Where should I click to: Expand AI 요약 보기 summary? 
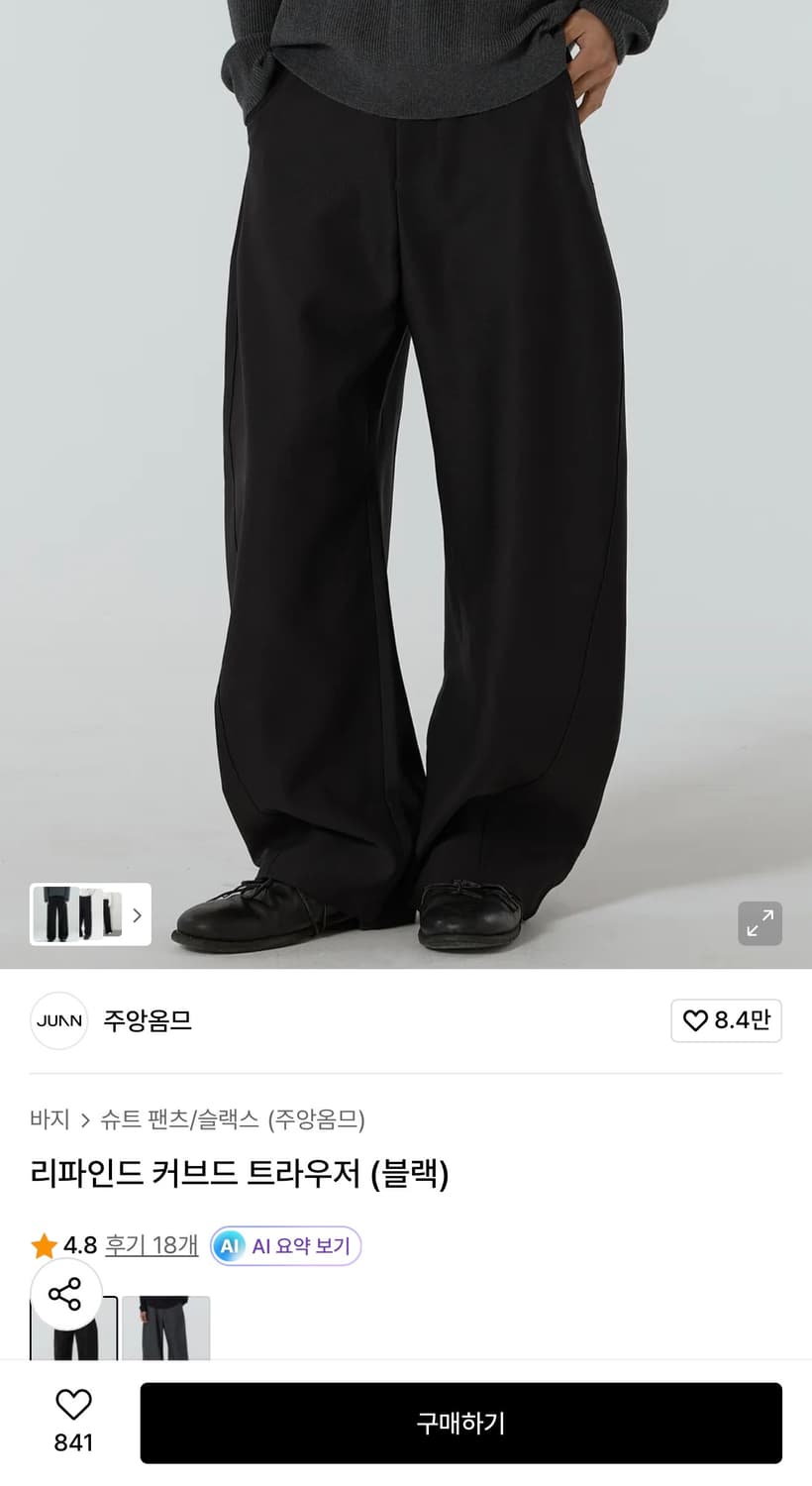pos(286,1245)
